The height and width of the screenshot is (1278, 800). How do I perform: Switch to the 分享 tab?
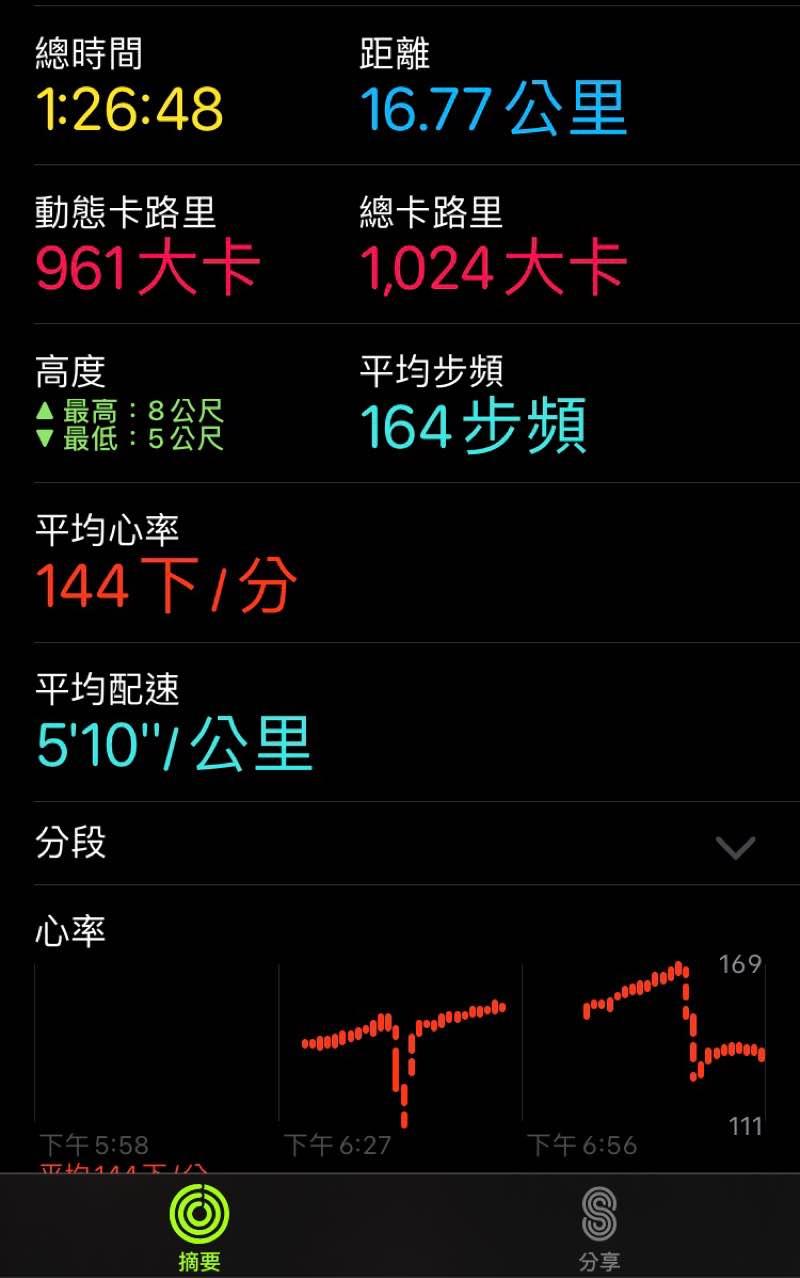(x=599, y=1226)
